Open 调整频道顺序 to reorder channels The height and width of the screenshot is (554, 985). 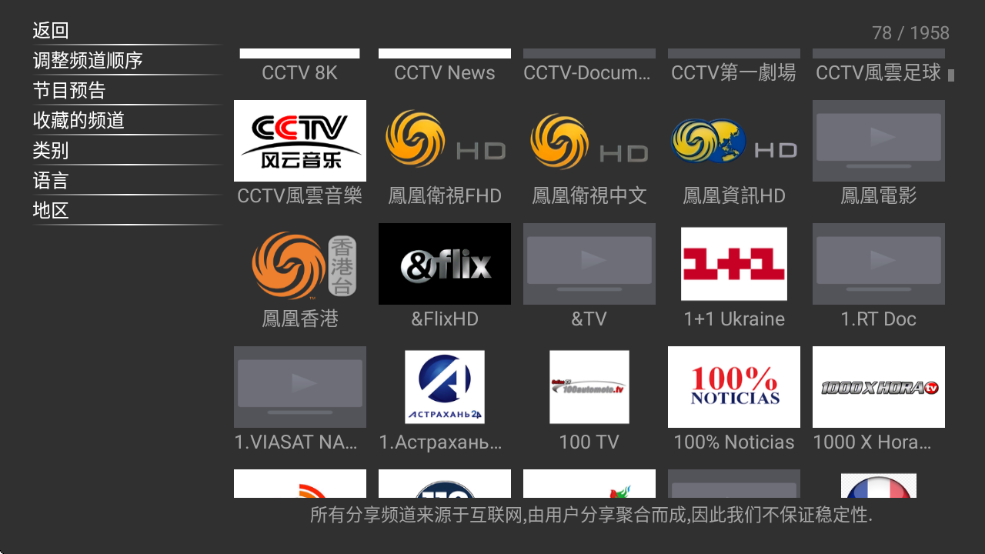point(88,61)
